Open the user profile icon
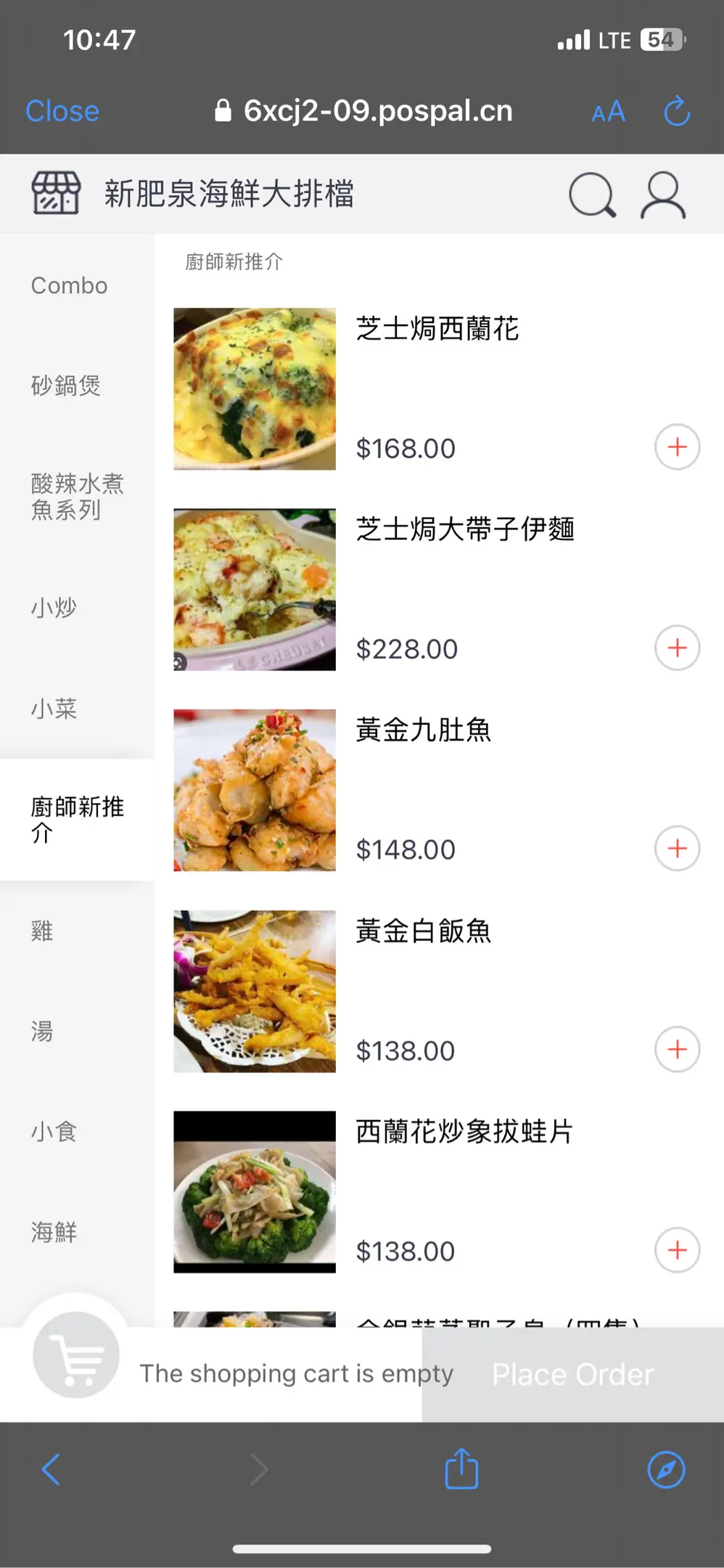The image size is (724, 1568). [662, 195]
